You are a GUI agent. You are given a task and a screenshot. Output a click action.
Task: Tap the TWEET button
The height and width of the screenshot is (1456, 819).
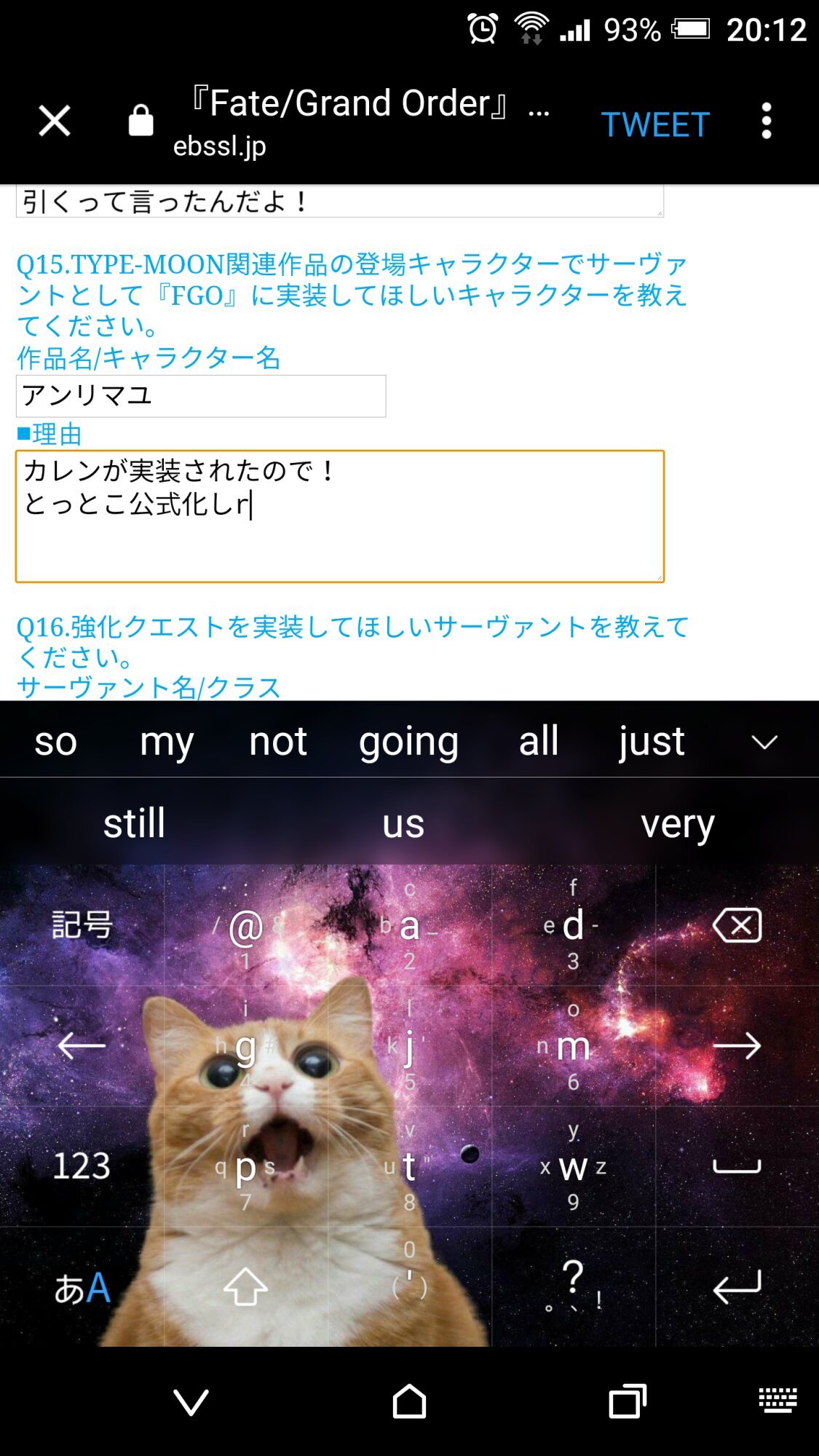point(654,124)
